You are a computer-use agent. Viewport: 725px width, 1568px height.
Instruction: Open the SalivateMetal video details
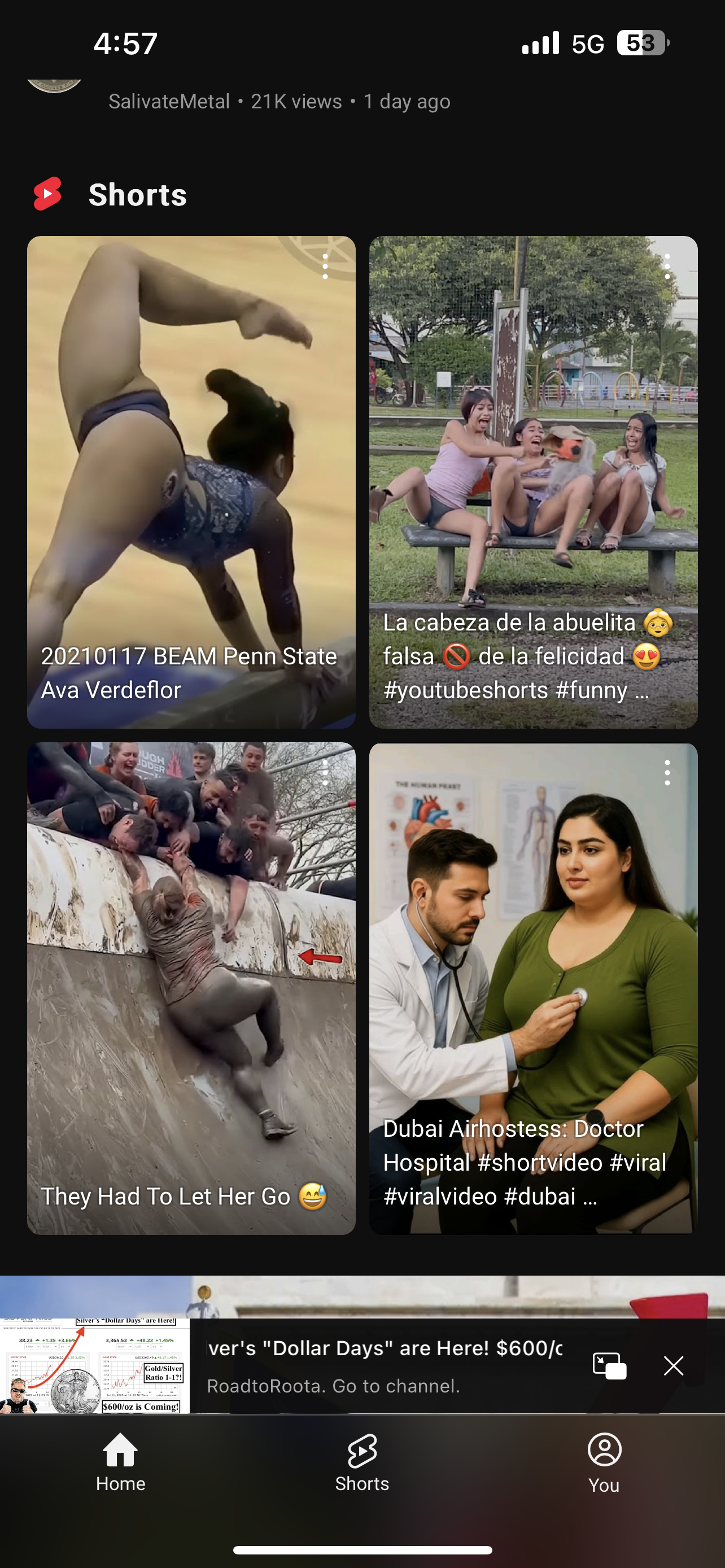point(279,101)
